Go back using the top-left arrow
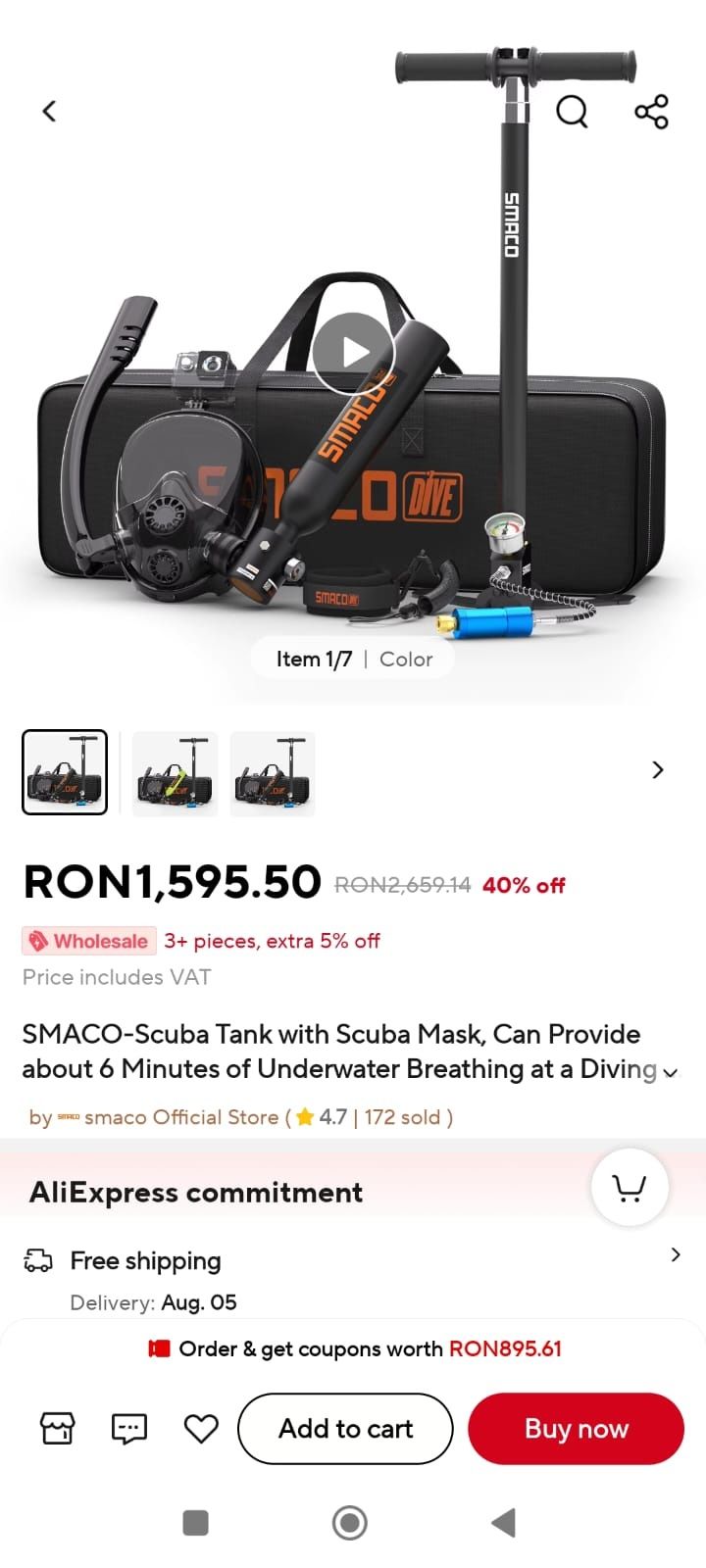Image resolution: width=706 pixels, height=1568 pixels. point(49,112)
